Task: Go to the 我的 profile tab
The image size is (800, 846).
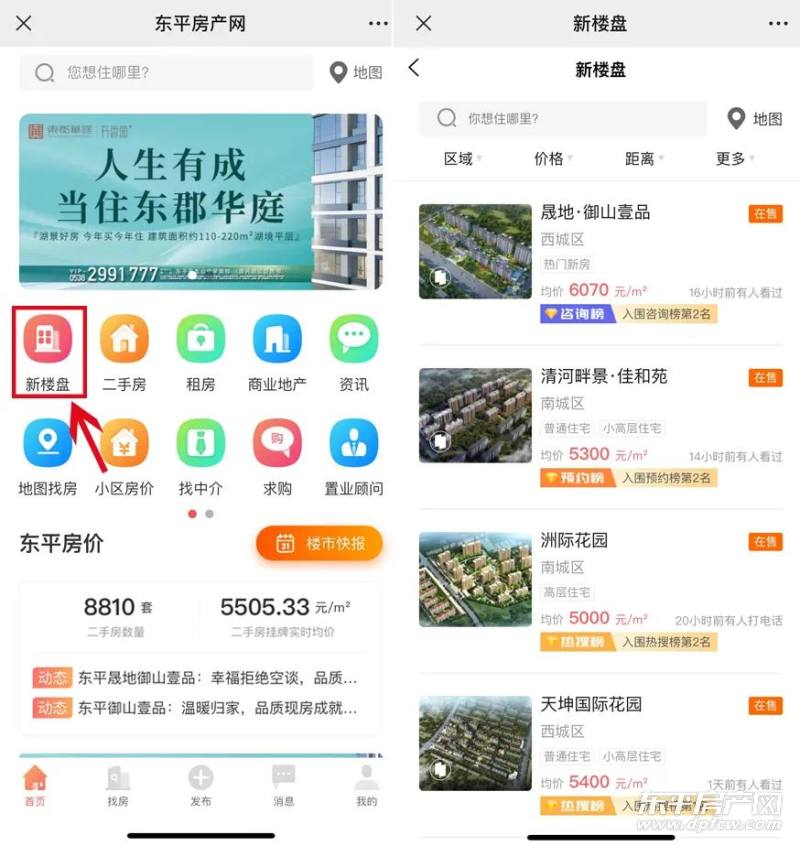Action: (367, 786)
